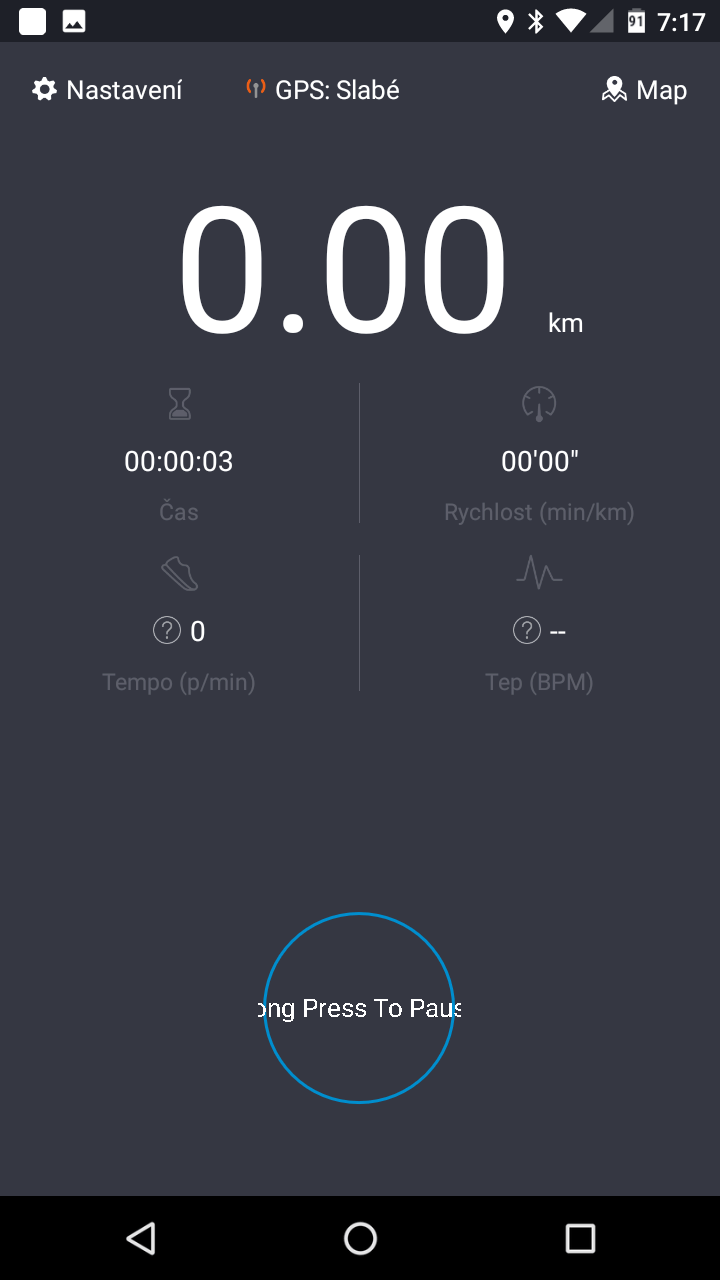Tap the help icon next to Tep (BPM)
This screenshot has width=720, height=1280.
point(527,631)
